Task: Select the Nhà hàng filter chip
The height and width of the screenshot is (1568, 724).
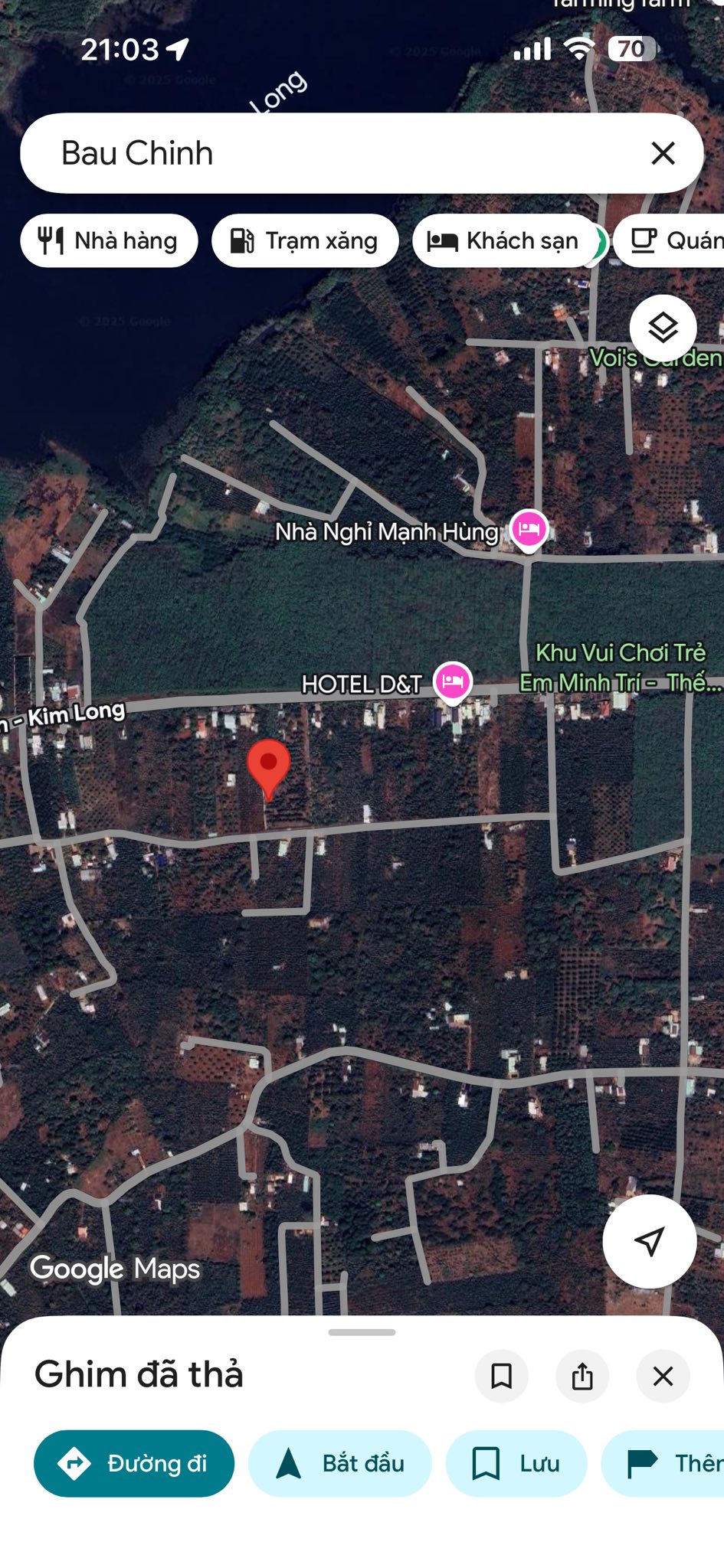Action: click(x=109, y=240)
